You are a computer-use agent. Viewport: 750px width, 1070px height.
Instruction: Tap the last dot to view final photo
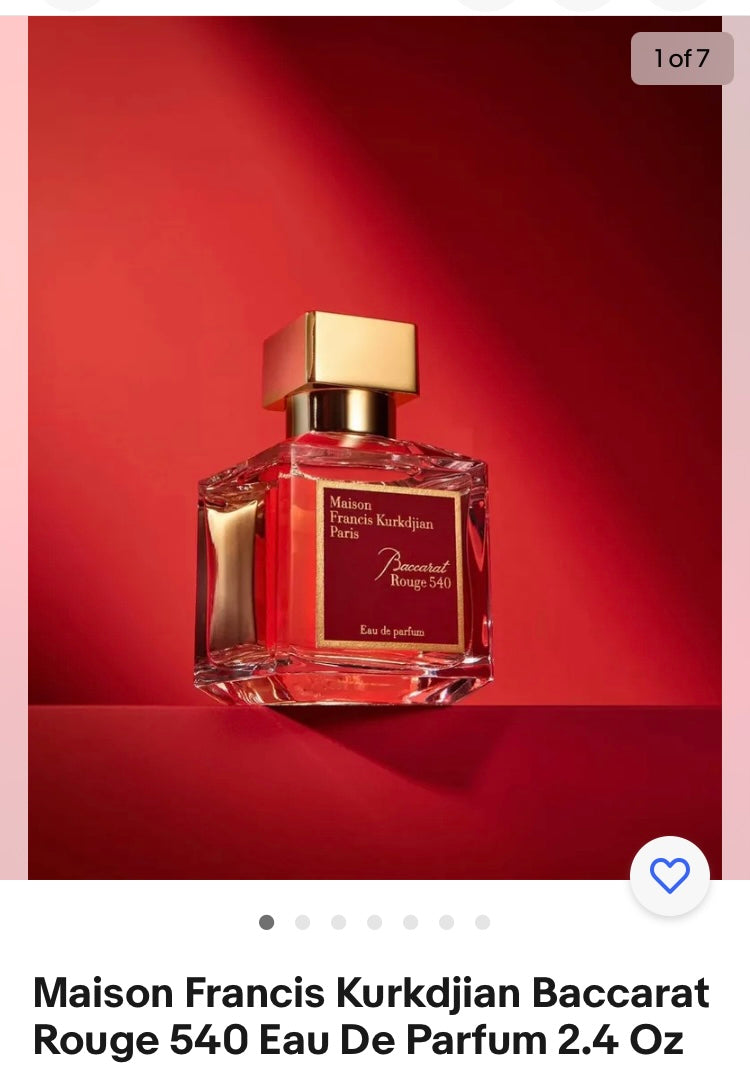[x=483, y=923]
